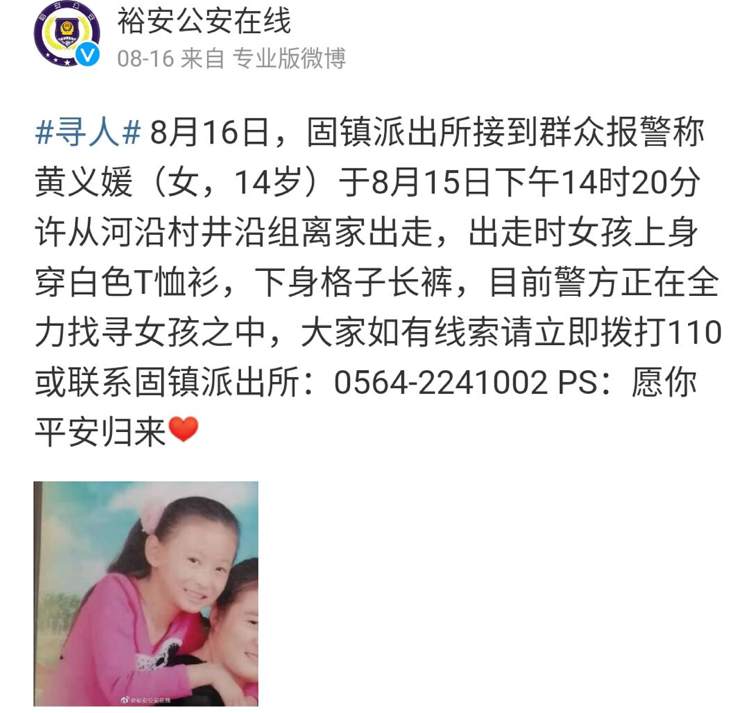View the attached photo in full size
This screenshot has height=713, width=750.
[x=146, y=593]
